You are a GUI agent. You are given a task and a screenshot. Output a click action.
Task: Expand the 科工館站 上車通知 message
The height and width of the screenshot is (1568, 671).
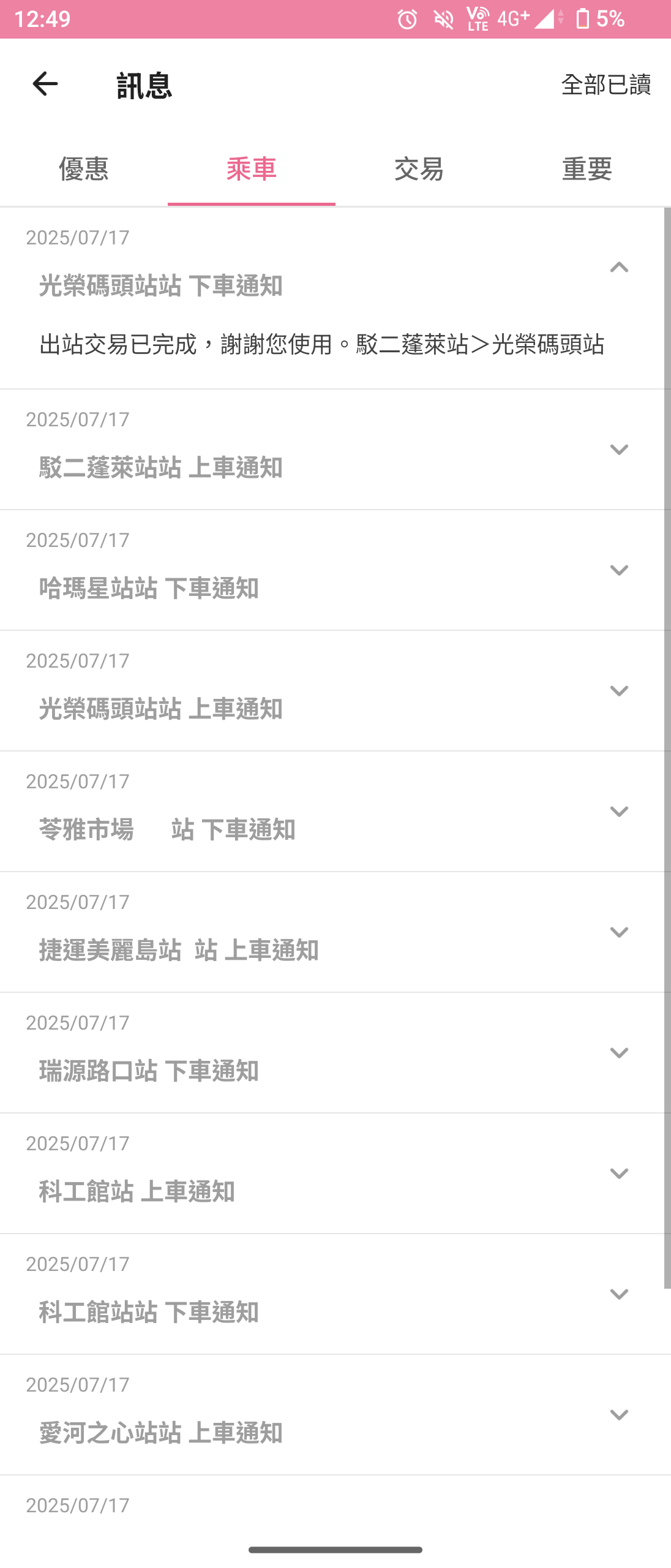(x=619, y=1174)
